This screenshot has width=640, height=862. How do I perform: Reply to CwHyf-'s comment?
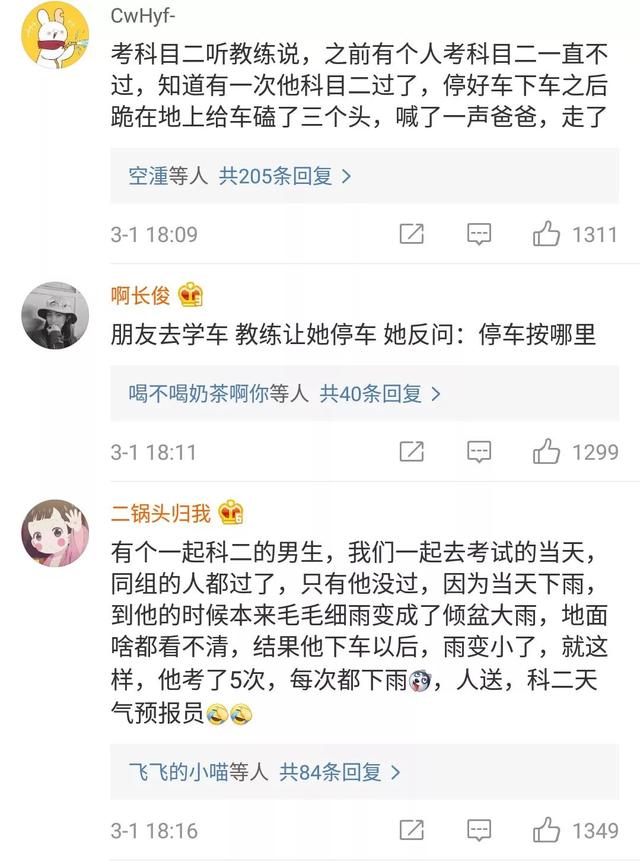point(479,234)
